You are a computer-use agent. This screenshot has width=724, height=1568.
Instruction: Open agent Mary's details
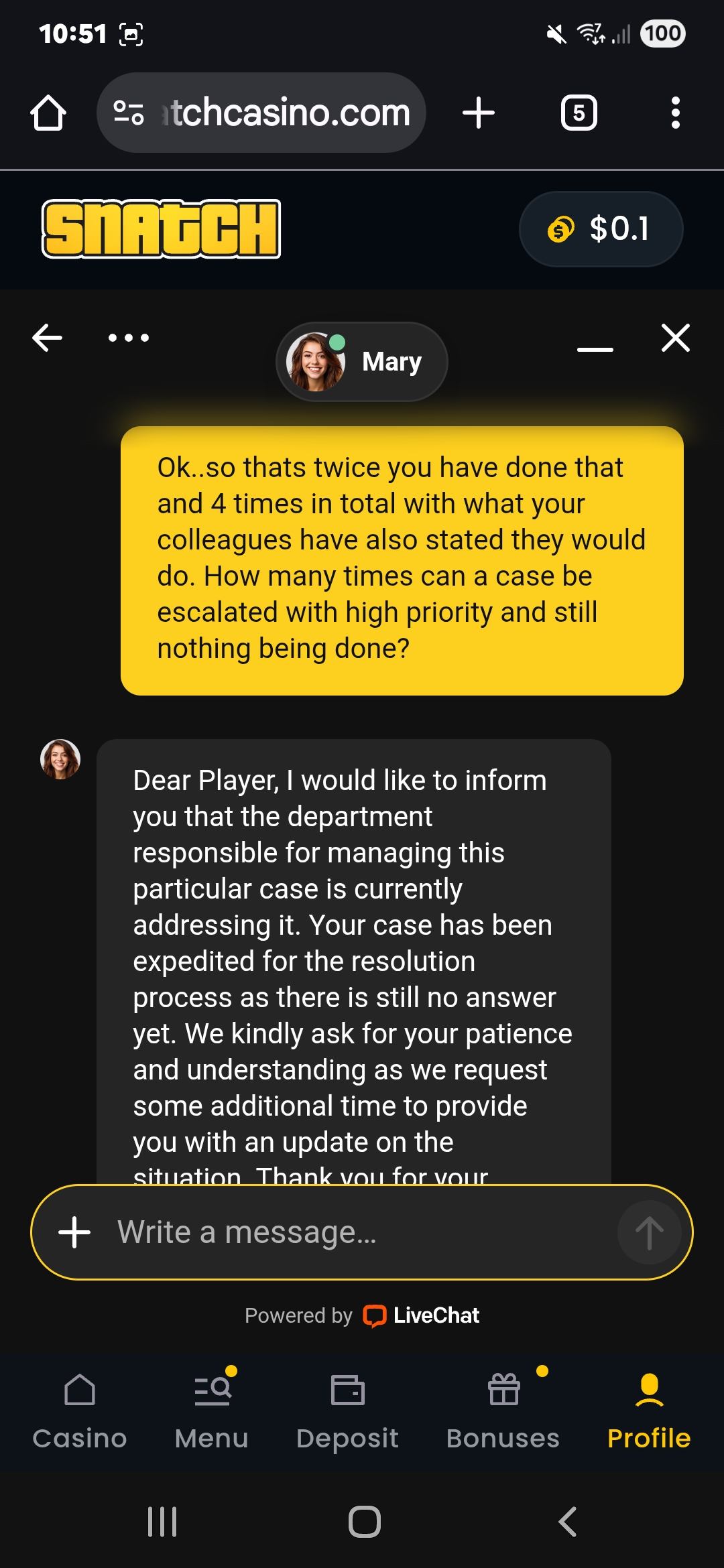(x=361, y=362)
